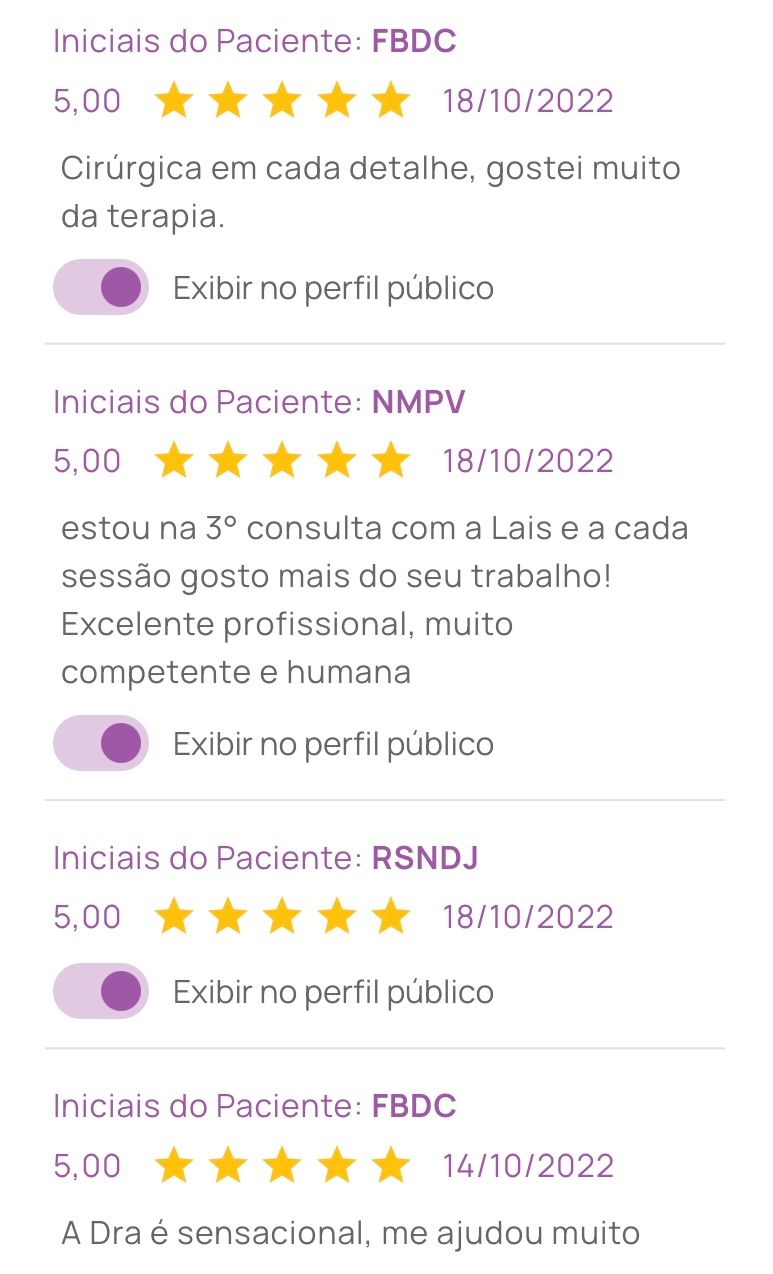Select the second star in the 14/10/2022 review

tap(230, 1165)
